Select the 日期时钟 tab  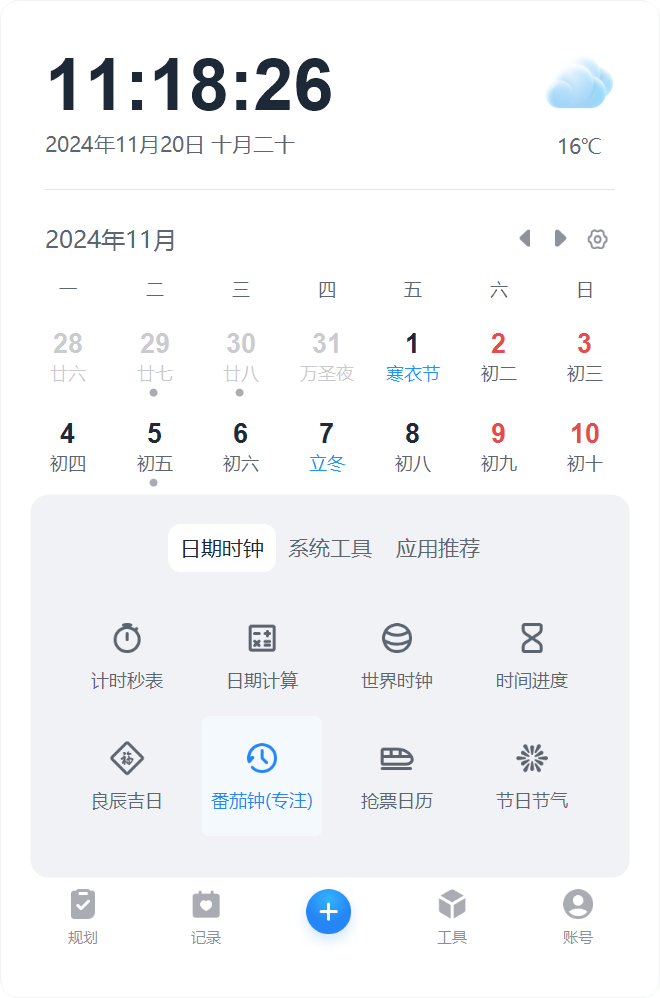222,548
